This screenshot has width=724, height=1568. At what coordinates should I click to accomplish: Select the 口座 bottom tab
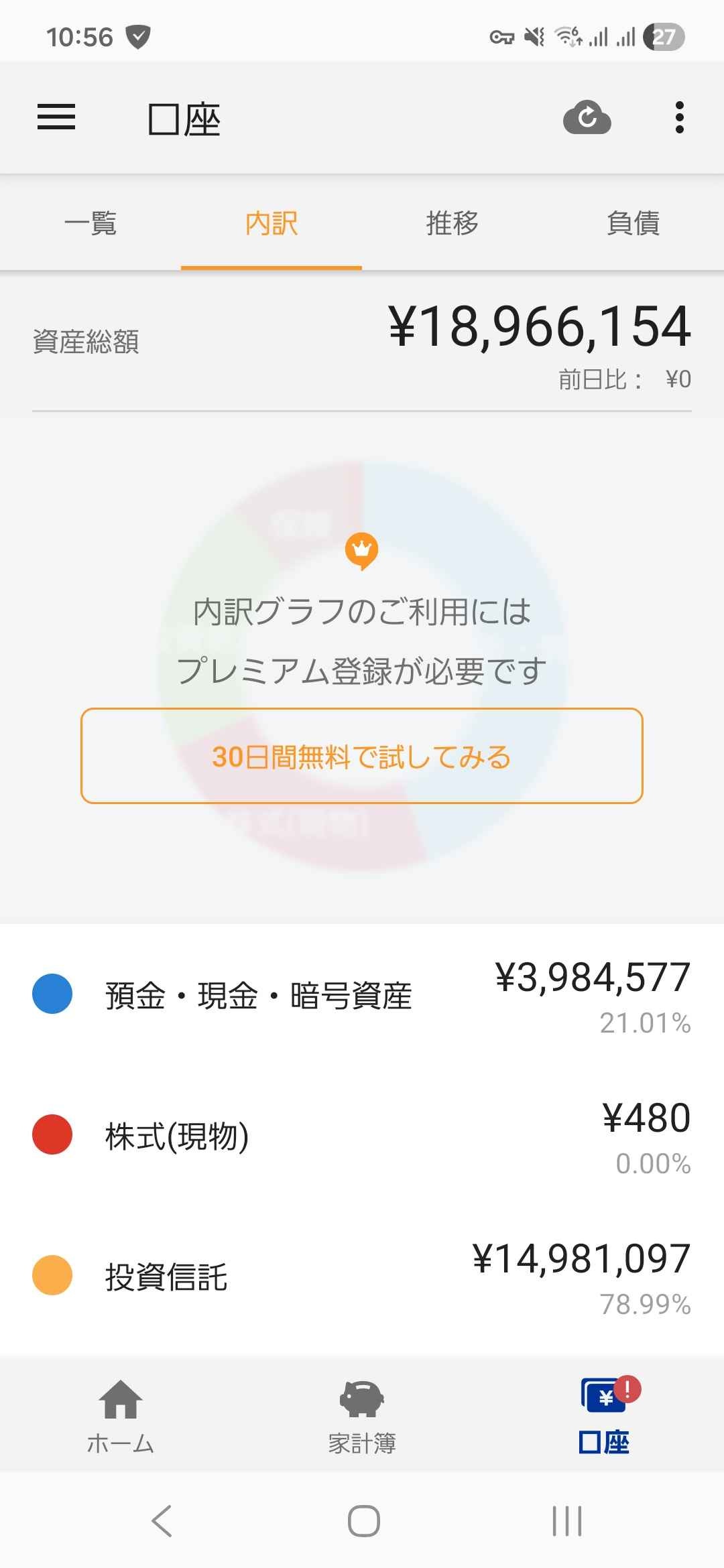603,1415
